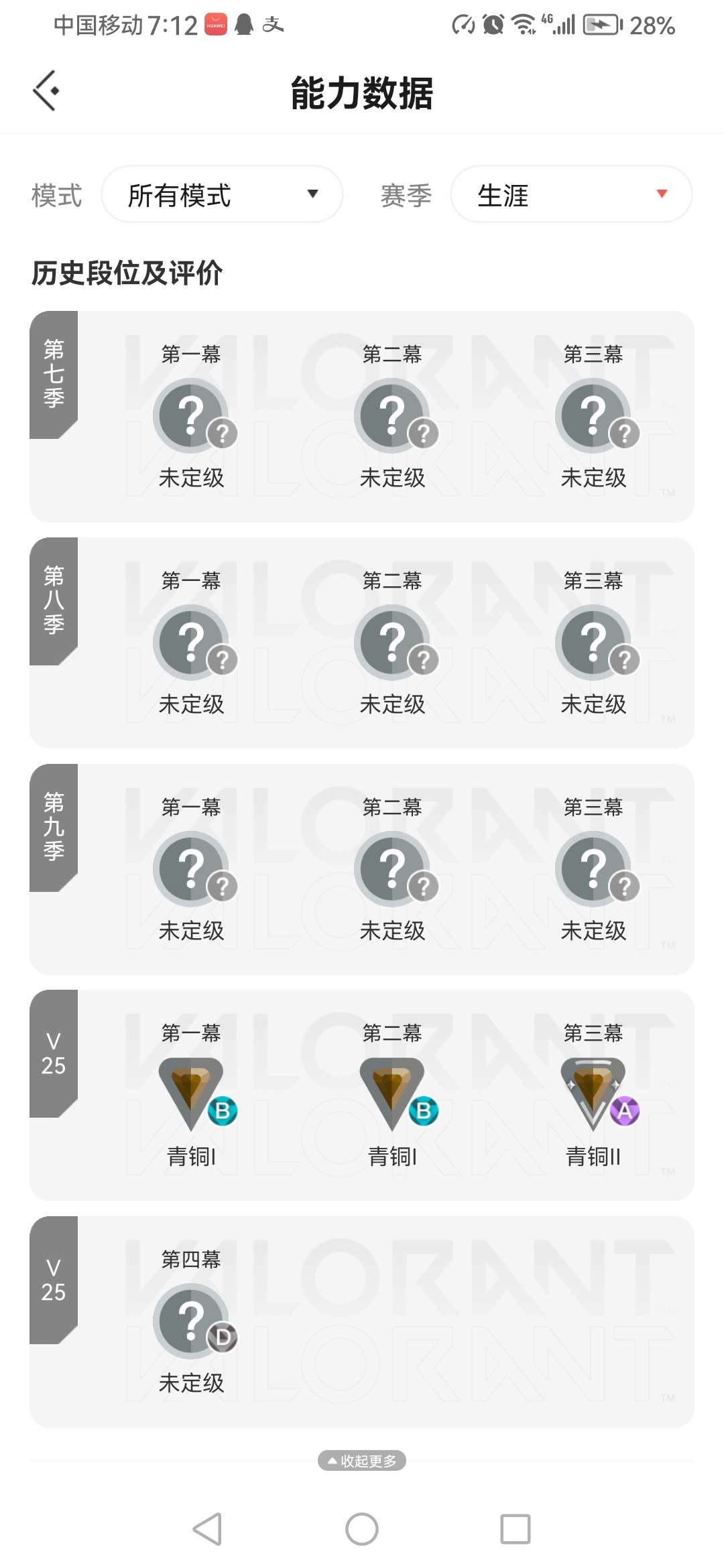
Task: Tap the system back button
Action: click(x=207, y=1529)
